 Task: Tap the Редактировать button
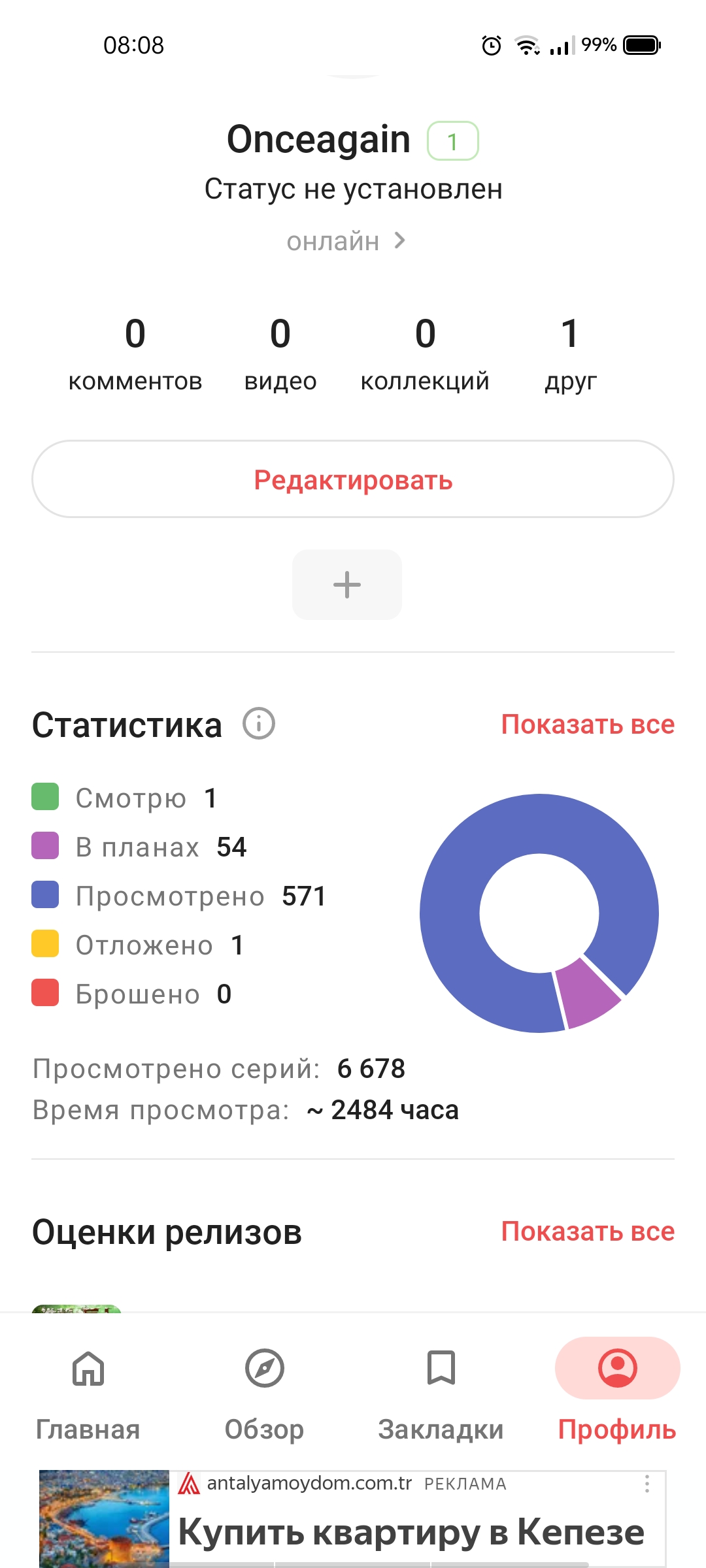pyautogui.click(x=353, y=479)
